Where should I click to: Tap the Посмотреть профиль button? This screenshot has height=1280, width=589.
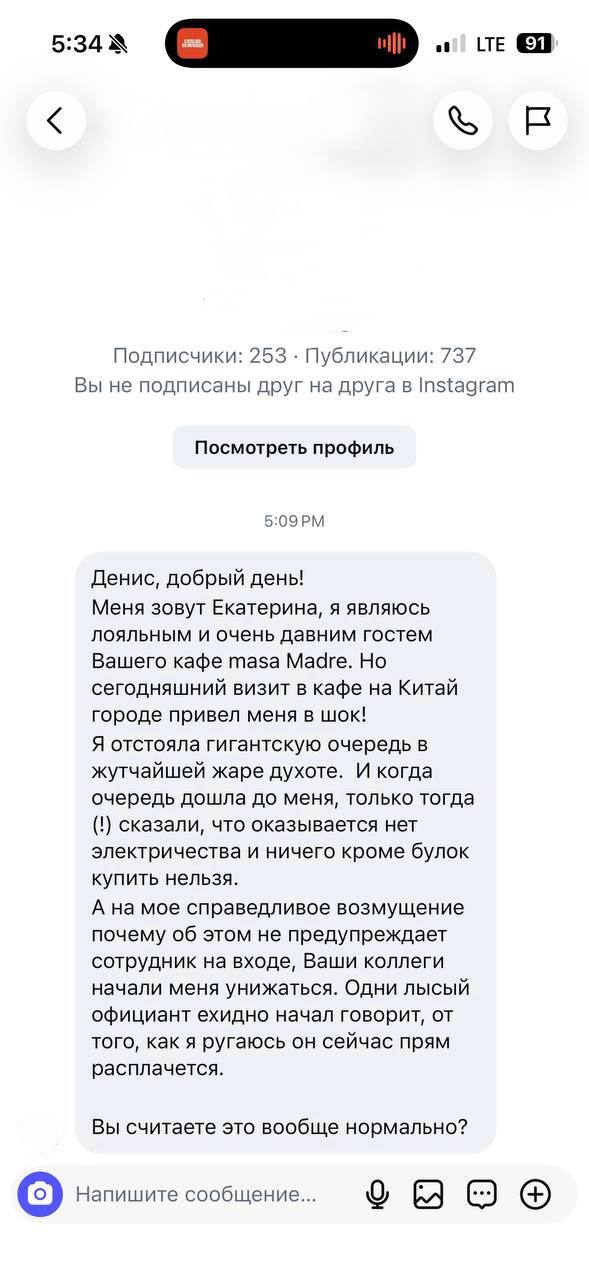[294, 447]
